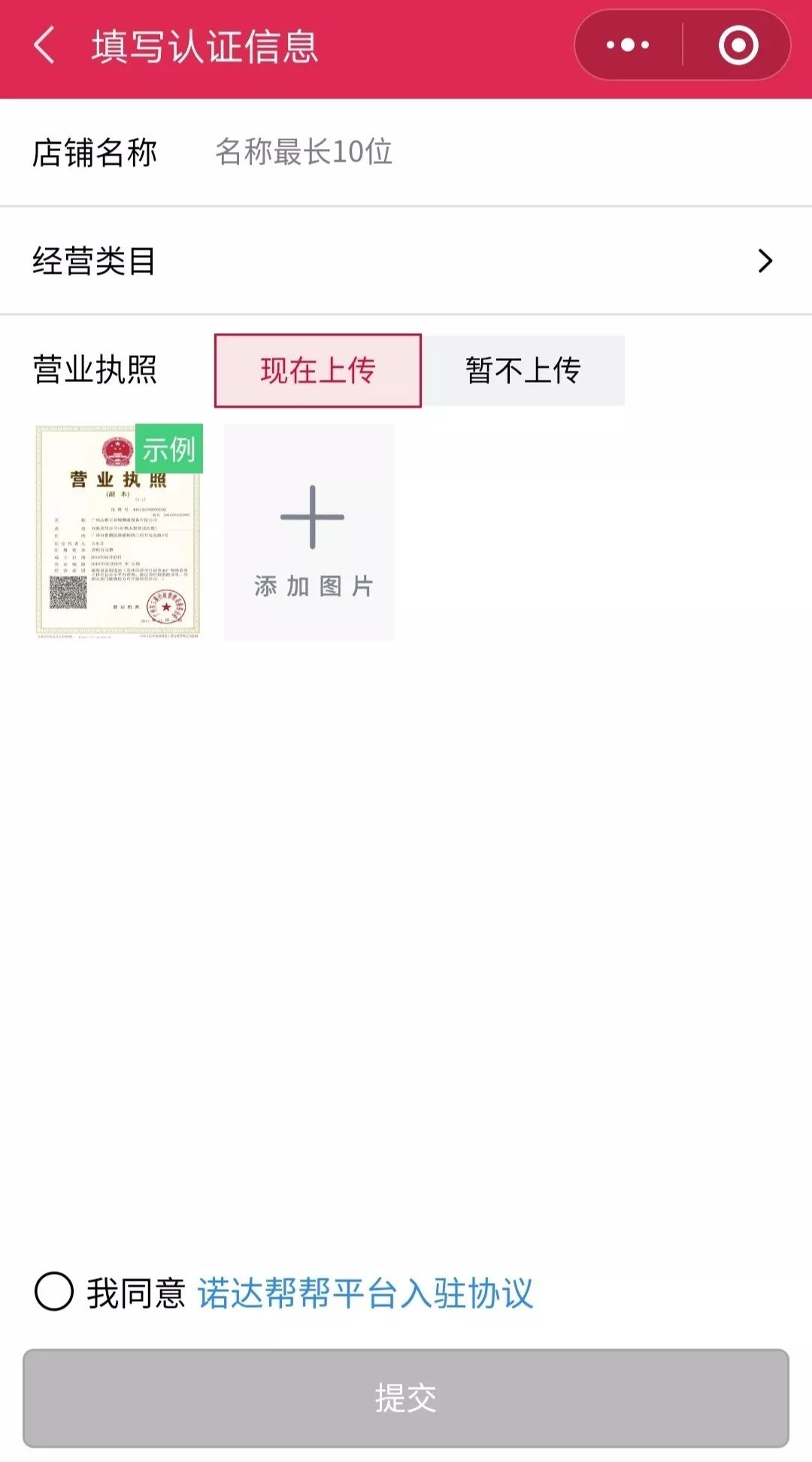Image resolution: width=812 pixels, height=1462 pixels.
Task: View the 示例 business license image
Action: point(119,532)
